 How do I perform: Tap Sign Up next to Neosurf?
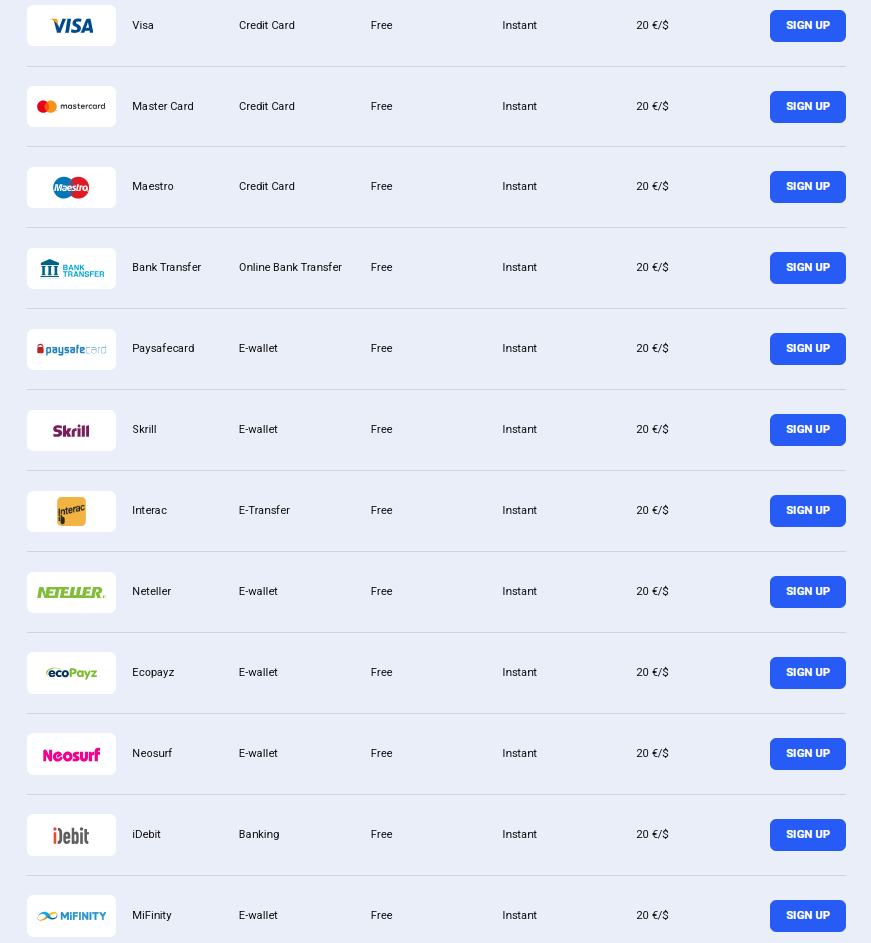(807, 754)
